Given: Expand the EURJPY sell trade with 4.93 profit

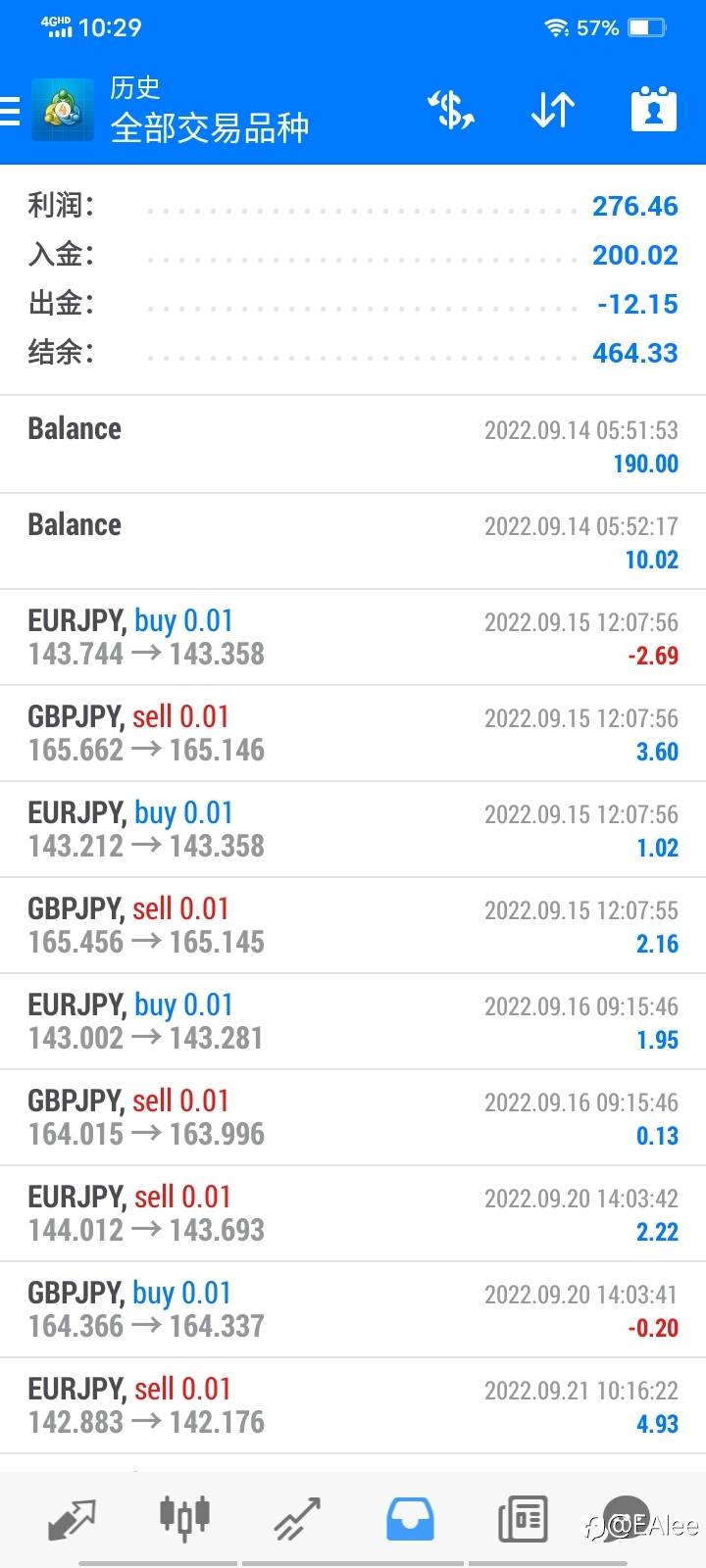Looking at the screenshot, I should (x=353, y=1405).
